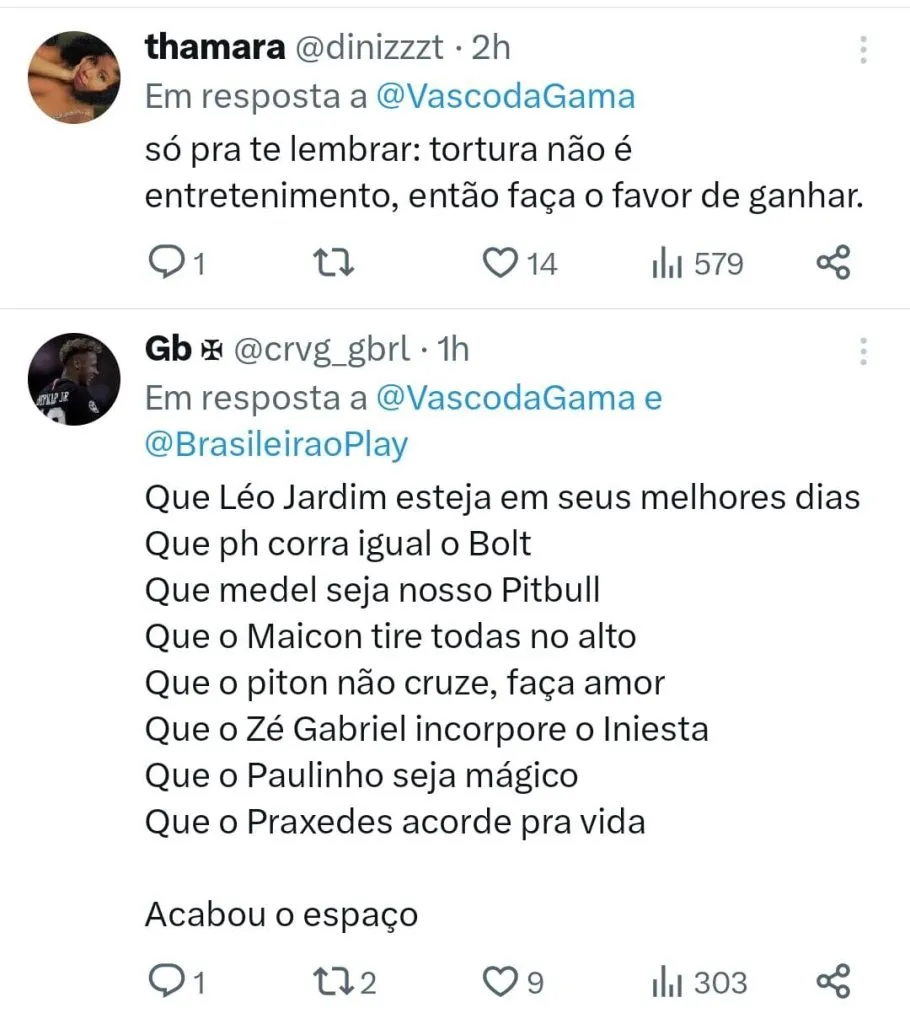Open @VascodaGama mention in thamara's reply

pyautogui.click(x=505, y=97)
